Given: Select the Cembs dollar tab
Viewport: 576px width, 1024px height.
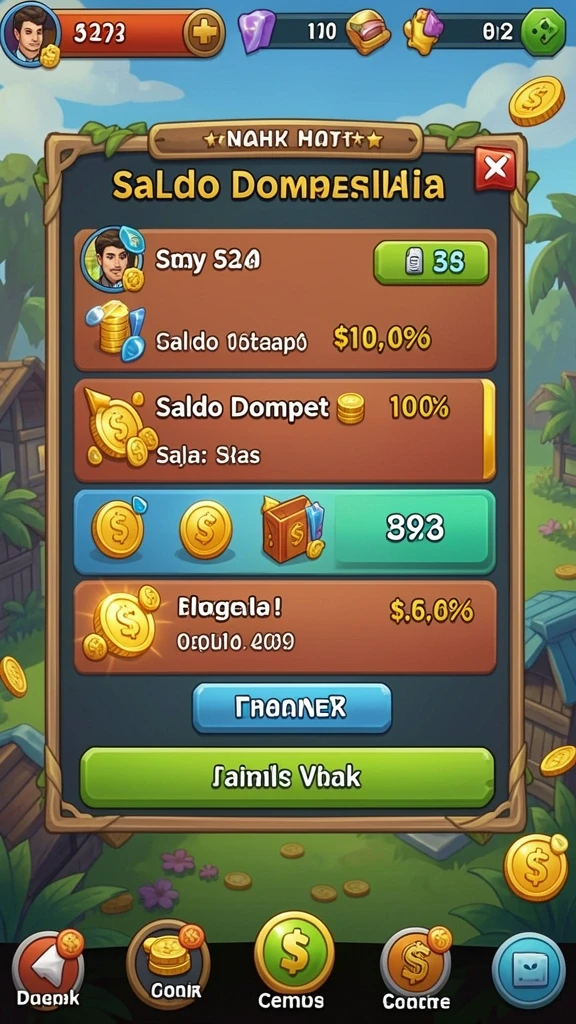Looking at the screenshot, I should 291,963.
